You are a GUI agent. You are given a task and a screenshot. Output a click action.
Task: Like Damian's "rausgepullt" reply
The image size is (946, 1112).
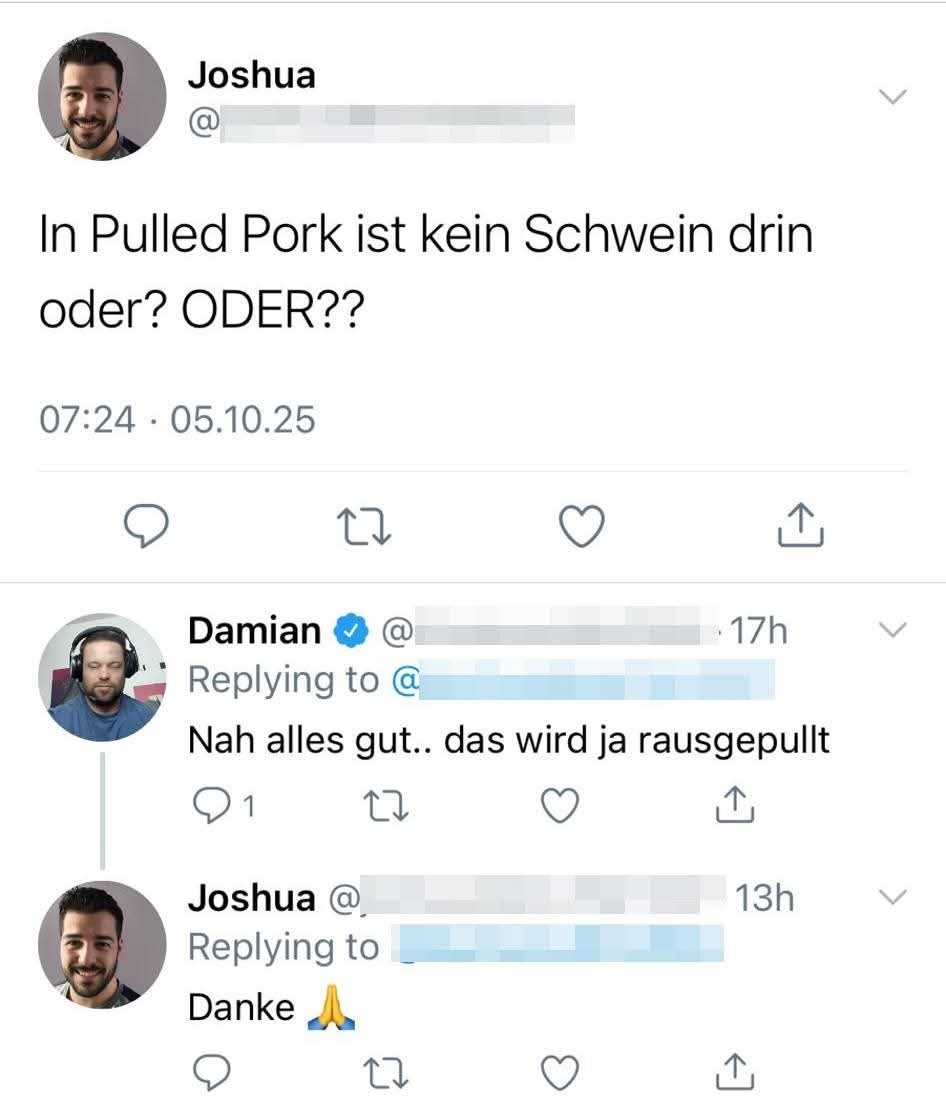click(x=559, y=803)
